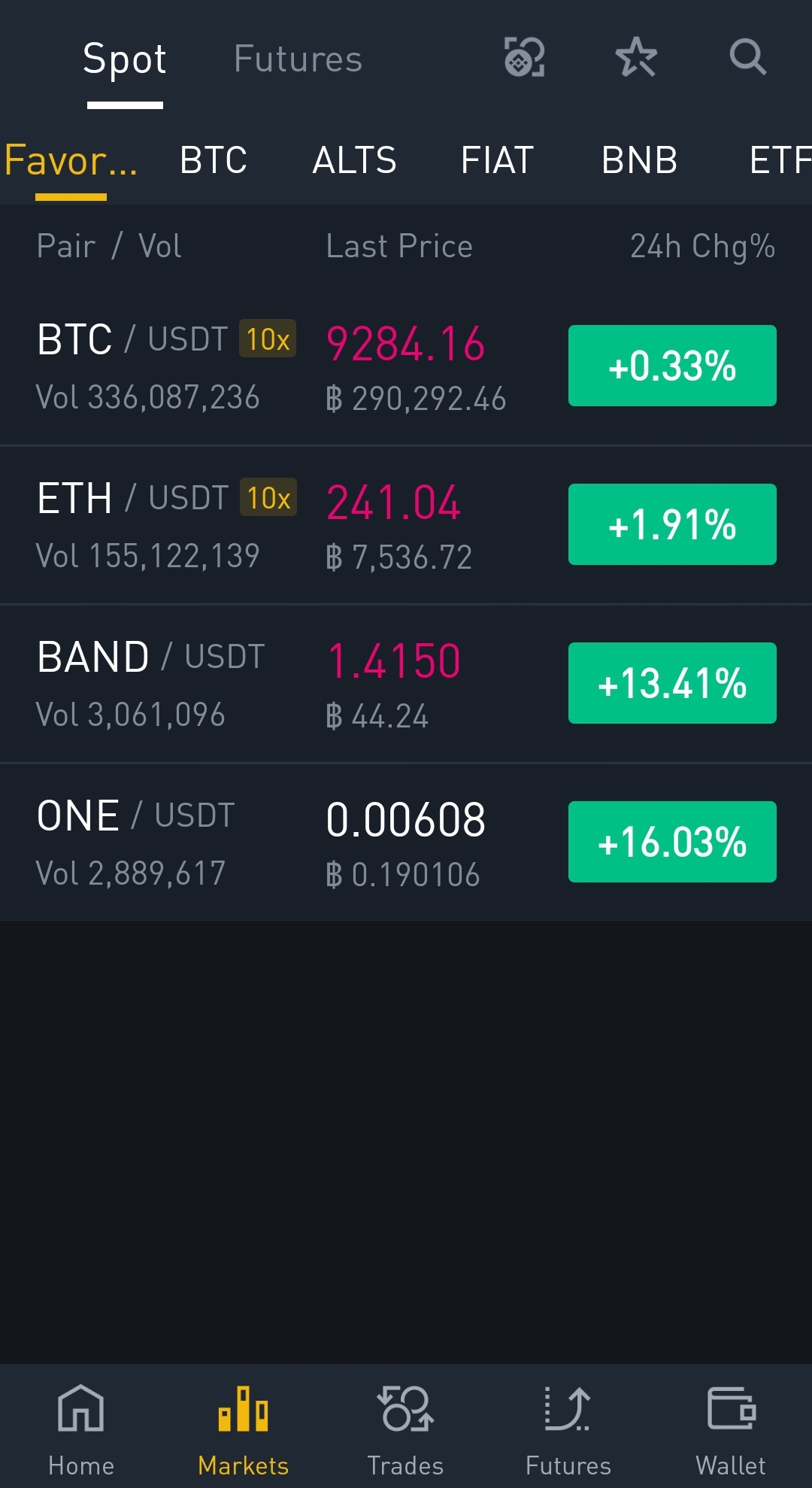Toggle the +0.33% change badge for BTC

(672, 366)
